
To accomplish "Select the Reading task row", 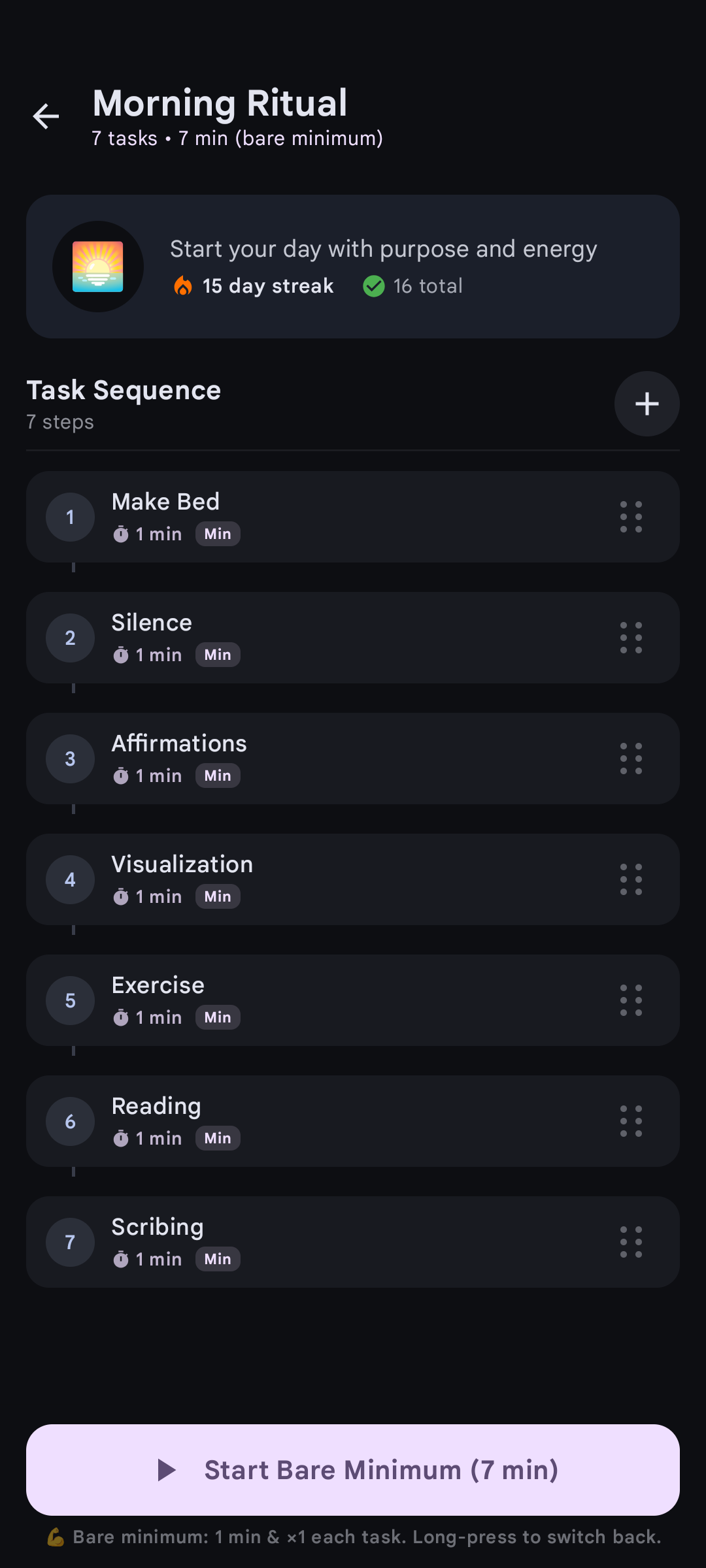I will point(353,1121).
